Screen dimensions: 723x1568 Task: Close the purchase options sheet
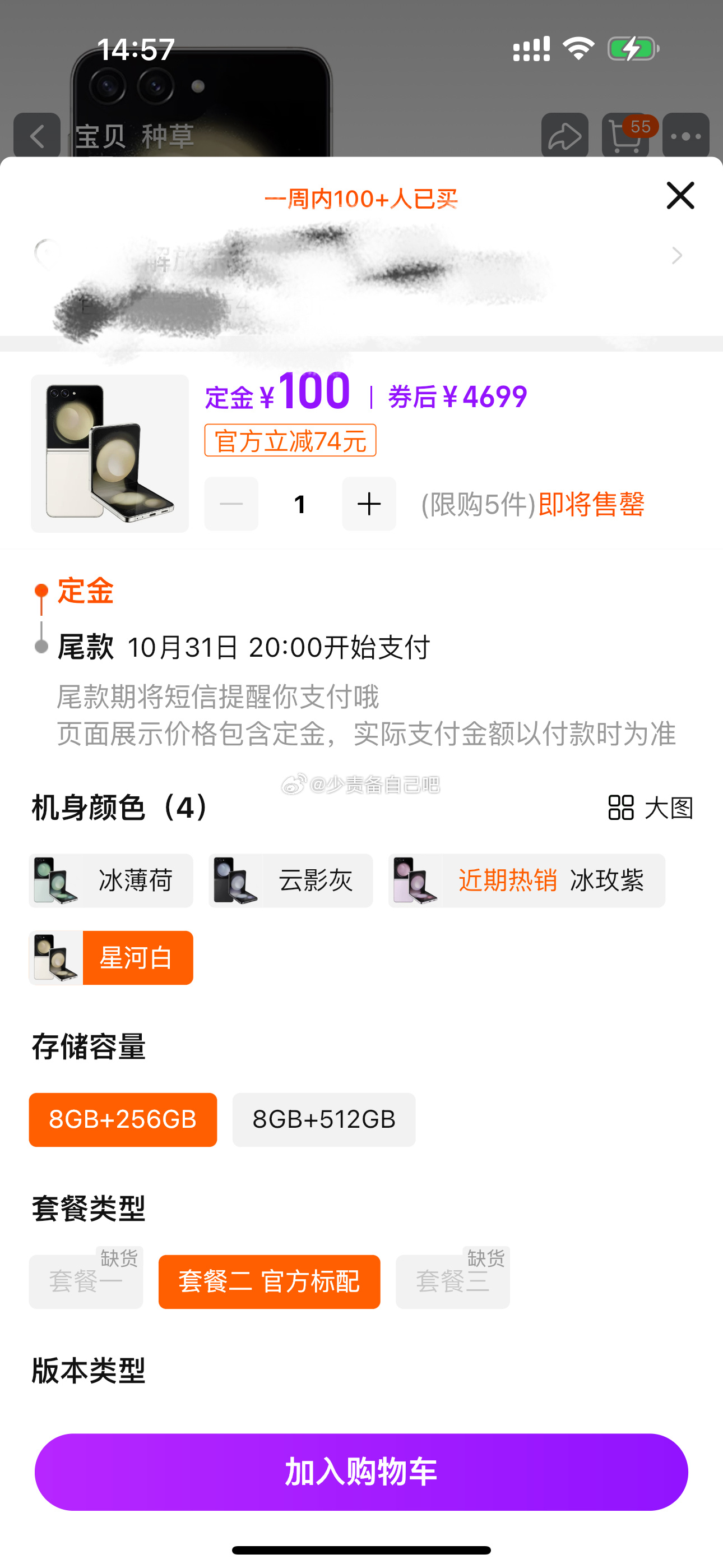680,195
